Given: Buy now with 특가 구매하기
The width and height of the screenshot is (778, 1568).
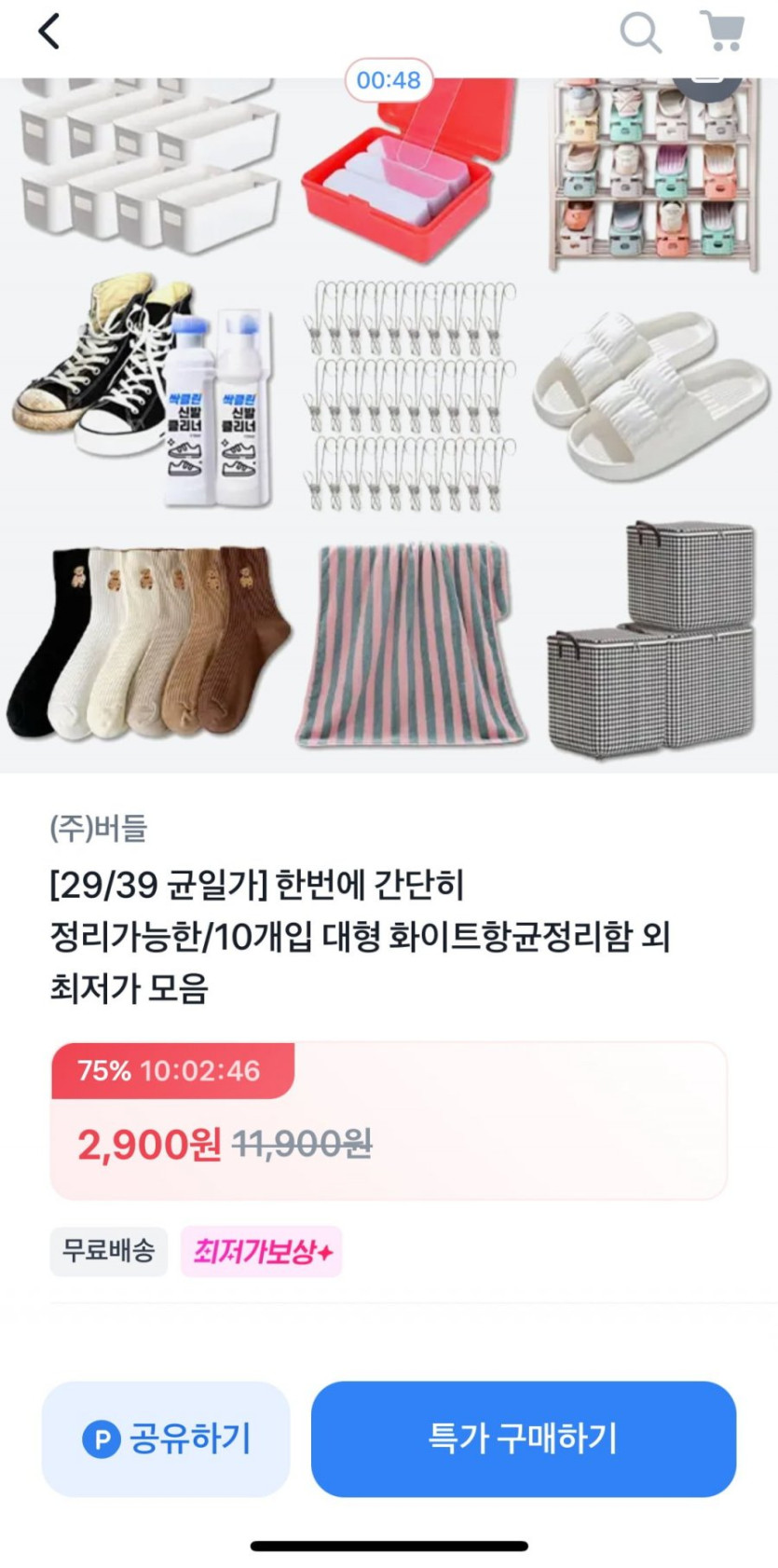Looking at the screenshot, I should [523, 1438].
